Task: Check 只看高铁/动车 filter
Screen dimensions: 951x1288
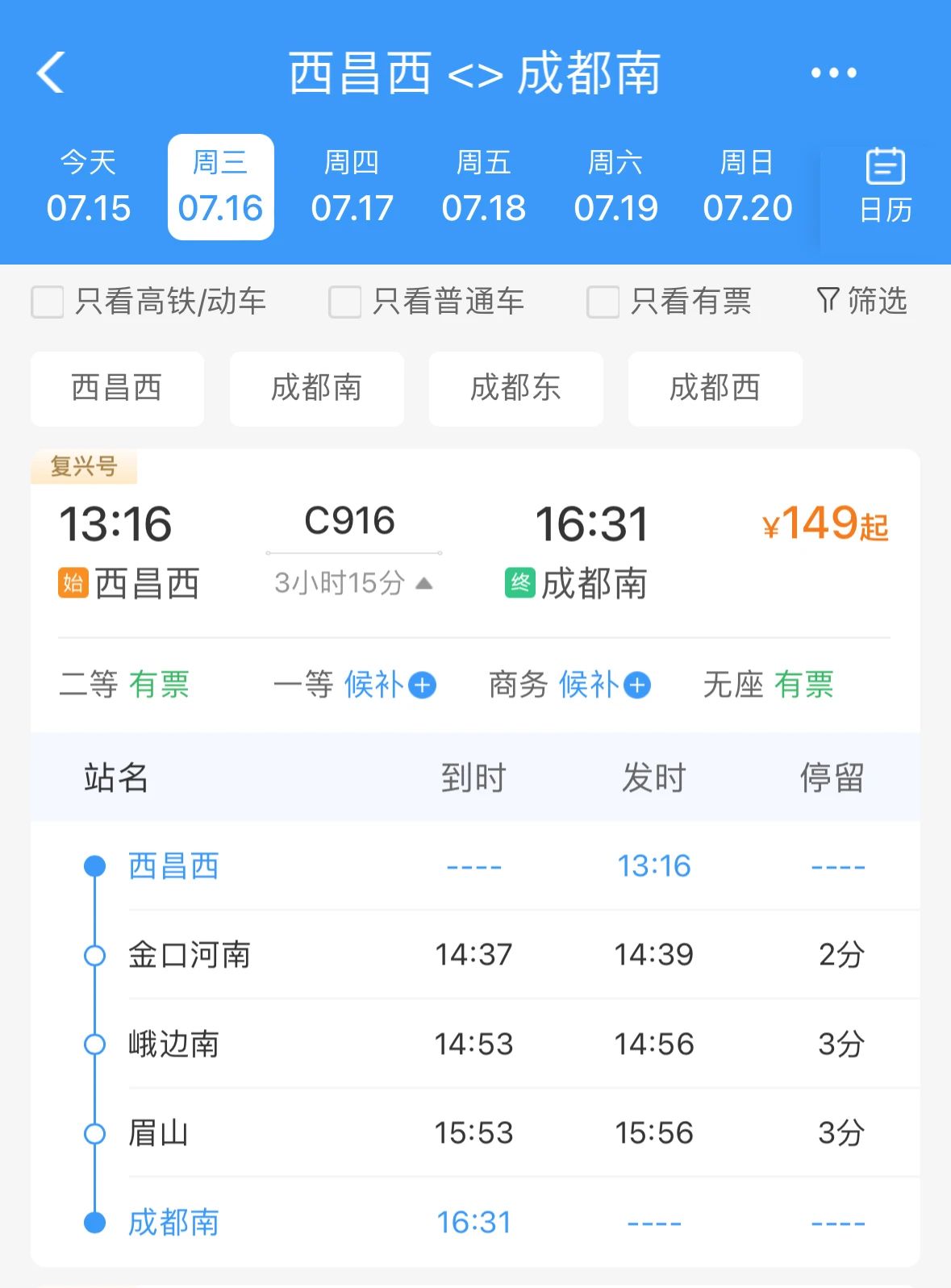Action: pos(48,302)
